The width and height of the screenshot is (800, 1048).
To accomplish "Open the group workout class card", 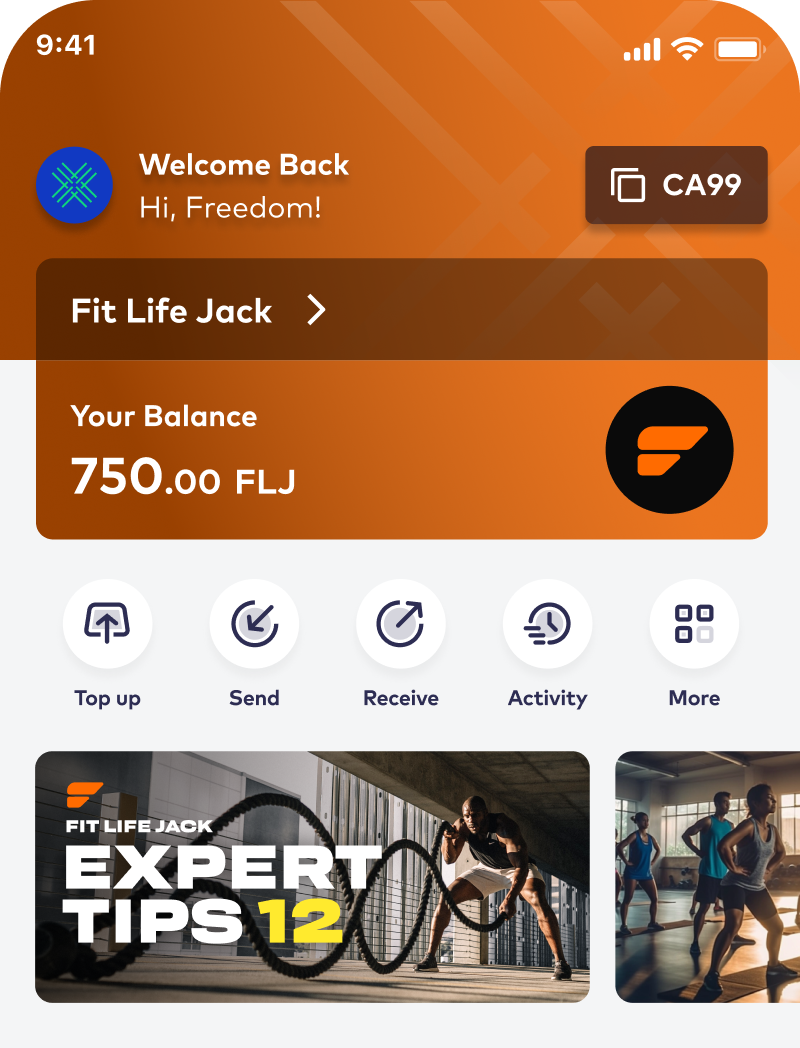I will [x=707, y=876].
